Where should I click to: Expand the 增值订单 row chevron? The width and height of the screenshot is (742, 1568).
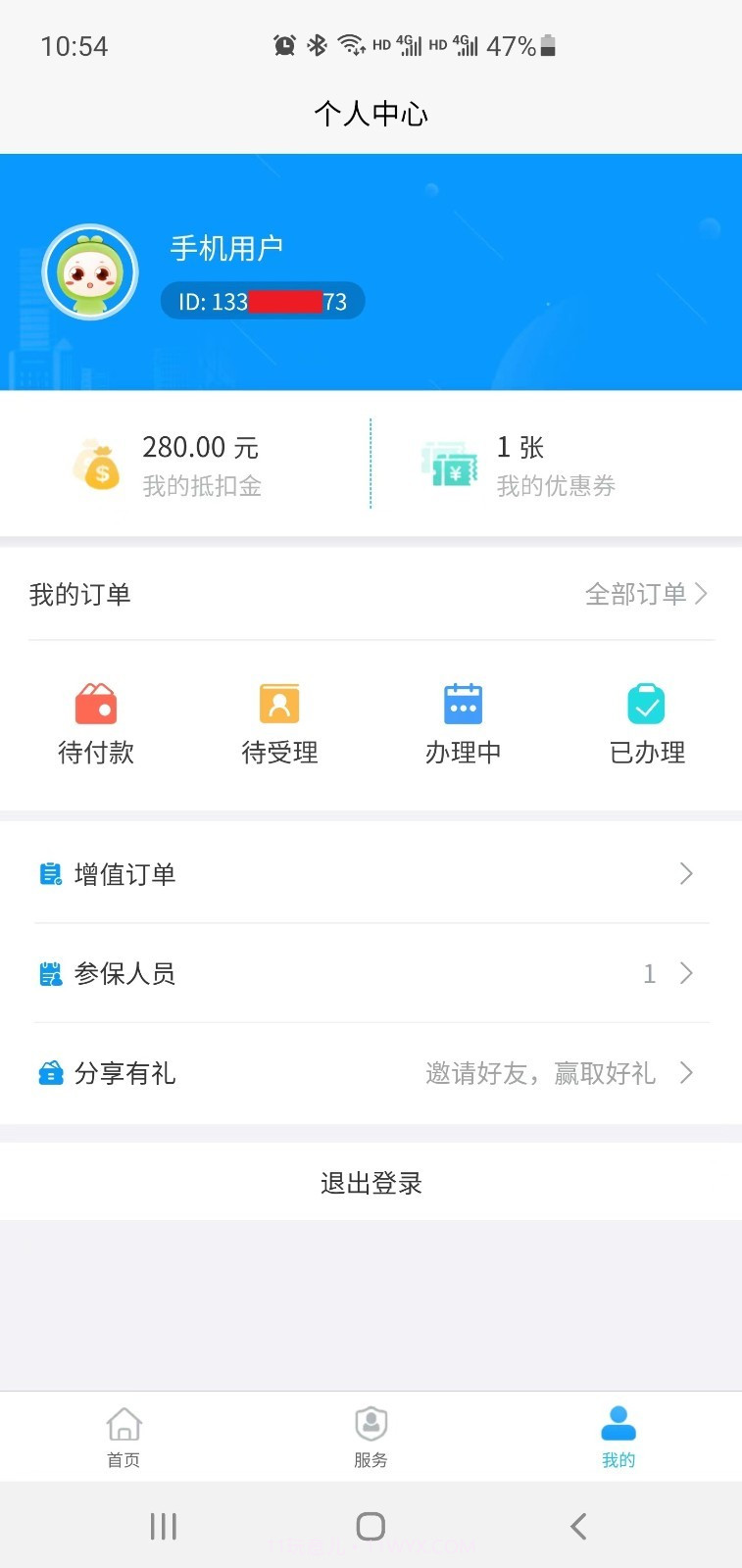pyautogui.click(x=686, y=873)
